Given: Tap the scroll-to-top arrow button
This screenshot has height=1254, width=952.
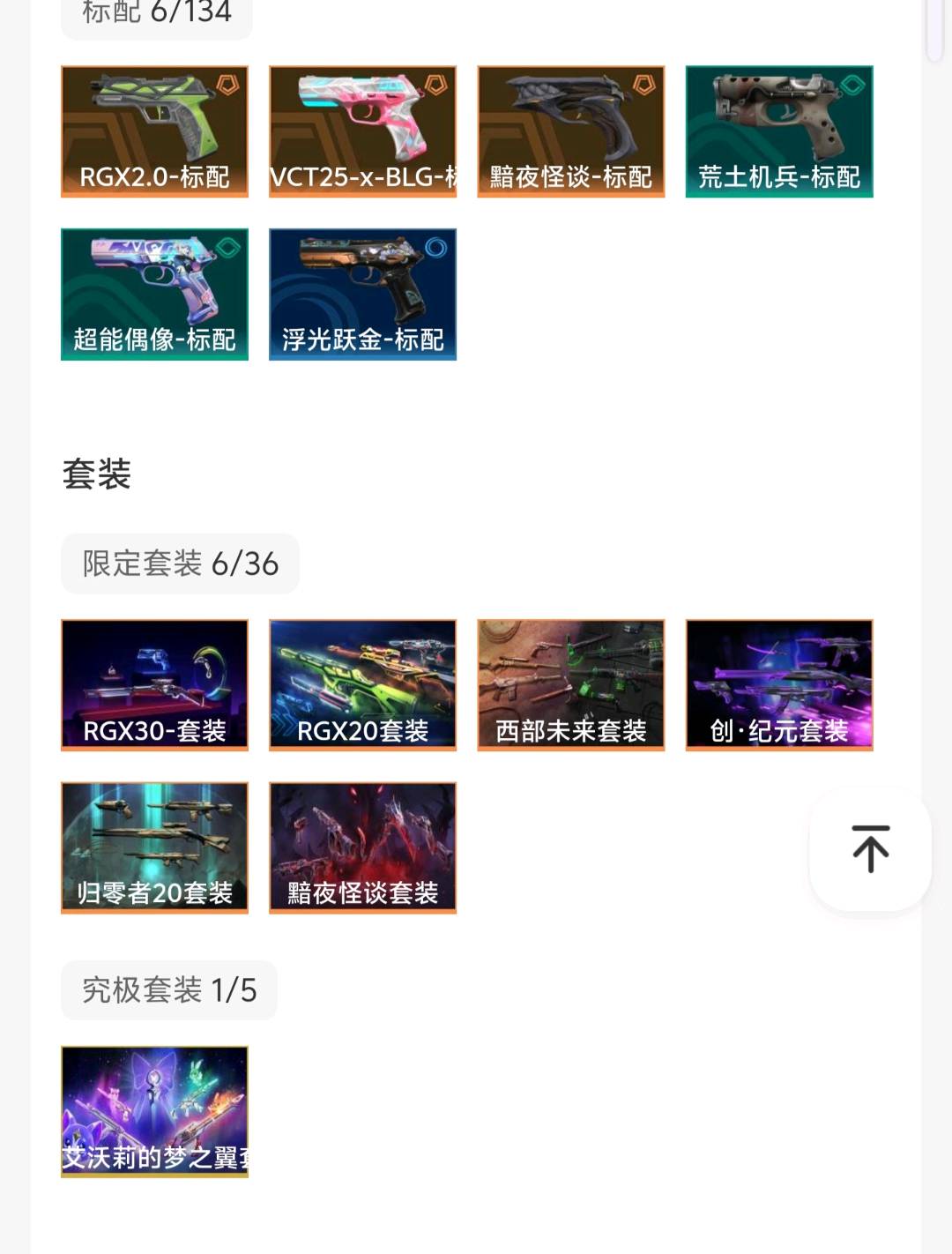Looking at the screenshot, I should tap(870, 848).
